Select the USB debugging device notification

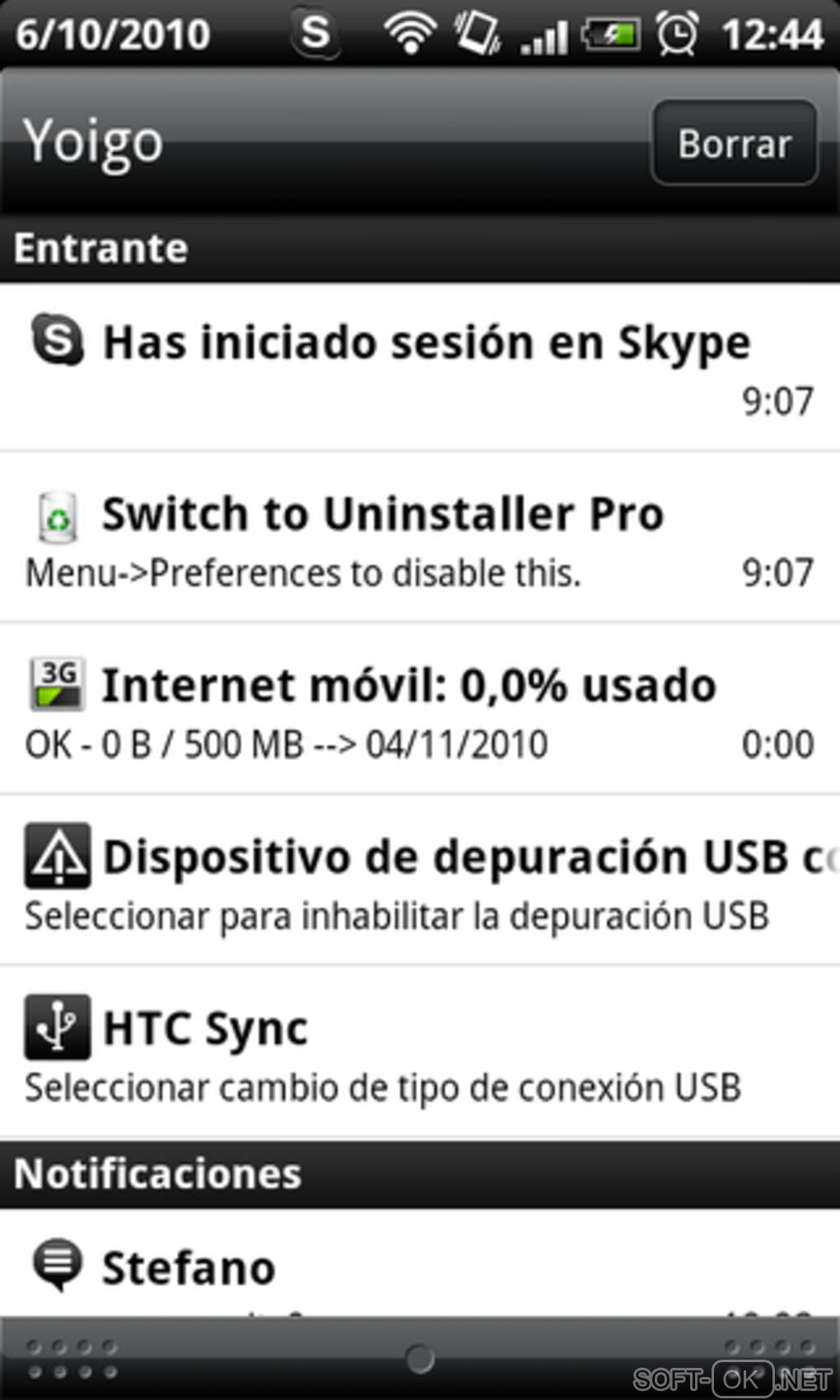tap(420, 881)
